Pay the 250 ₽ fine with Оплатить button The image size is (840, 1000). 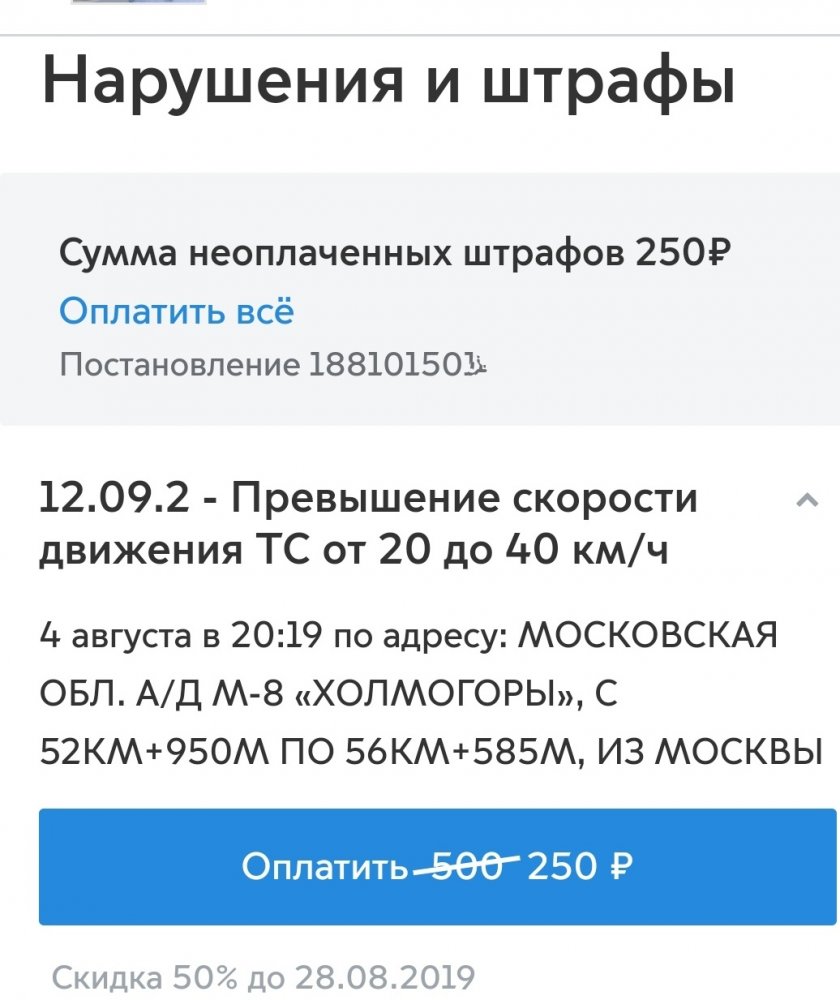(437, 866)
